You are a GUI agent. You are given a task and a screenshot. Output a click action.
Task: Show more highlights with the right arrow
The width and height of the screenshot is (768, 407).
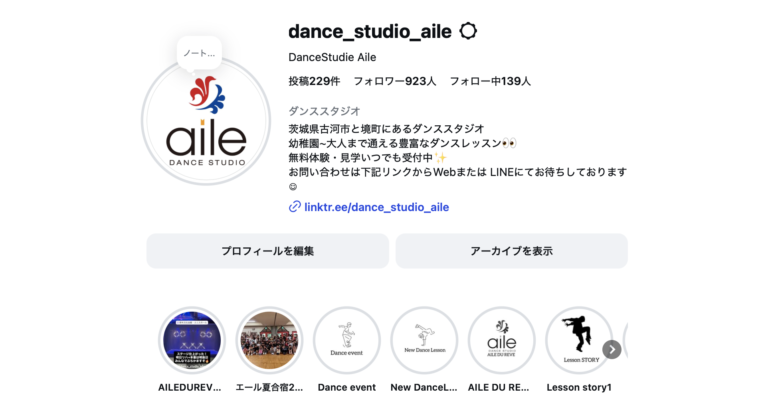[612, 350]
